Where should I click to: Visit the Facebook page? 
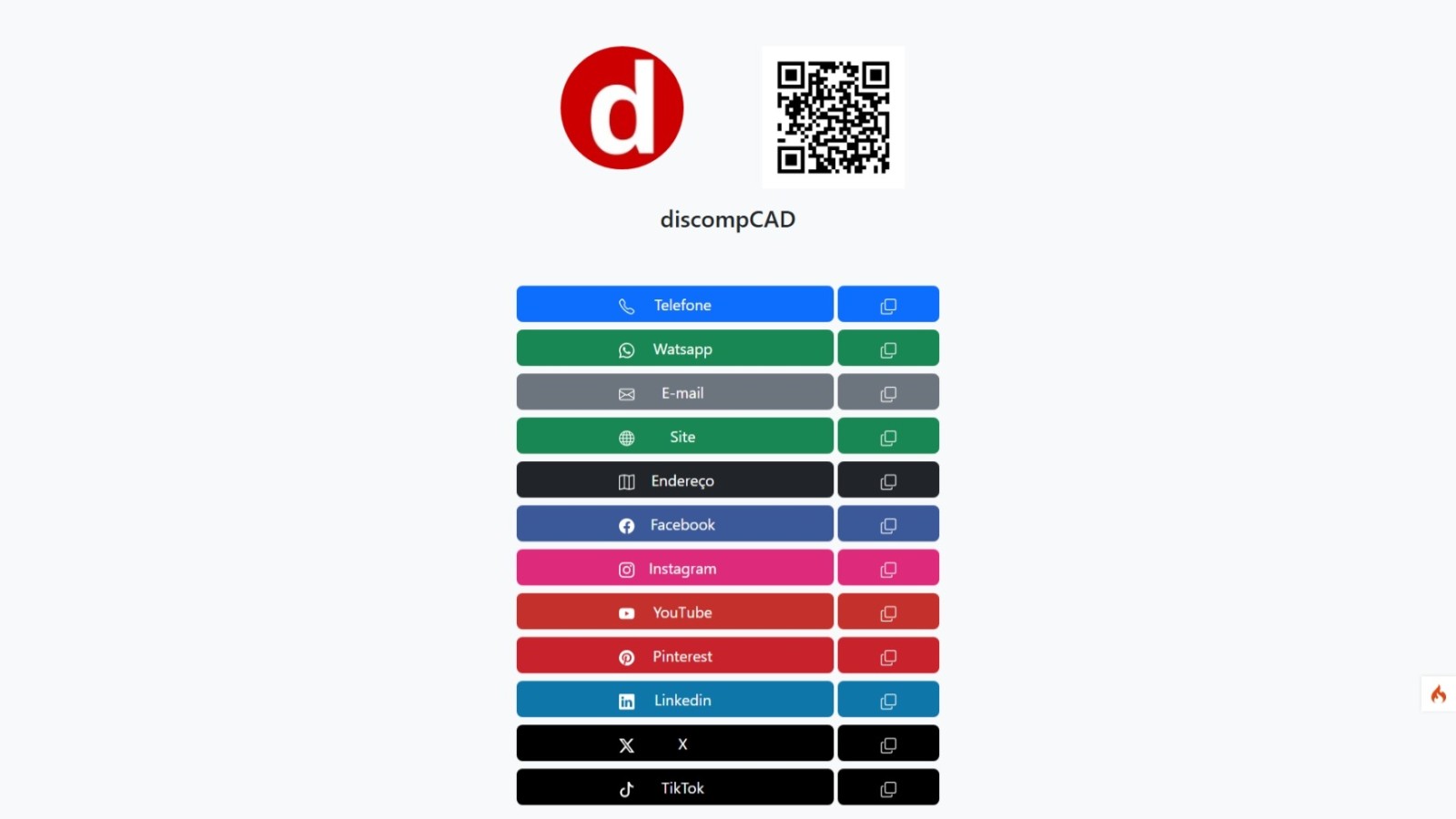pyautogui.click(x=674, y=524)
